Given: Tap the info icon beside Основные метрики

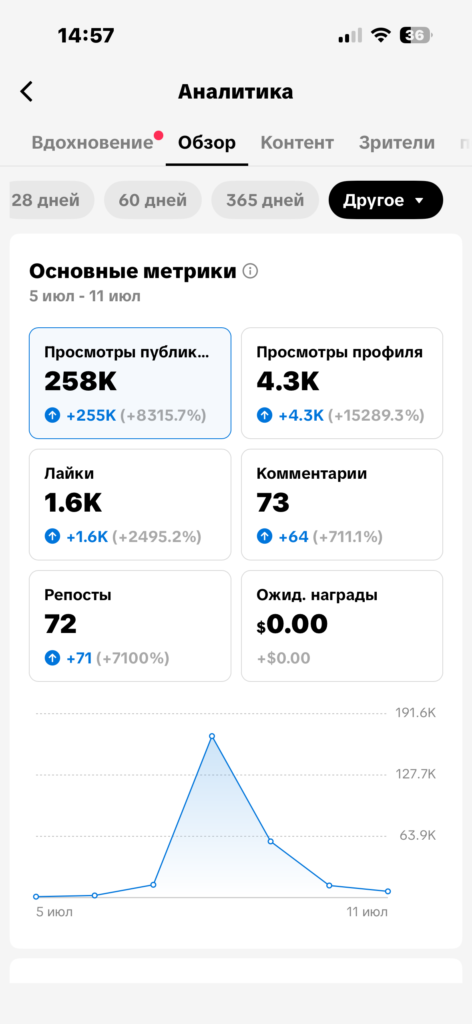Looking at the screenshot, I should [250, 271].
